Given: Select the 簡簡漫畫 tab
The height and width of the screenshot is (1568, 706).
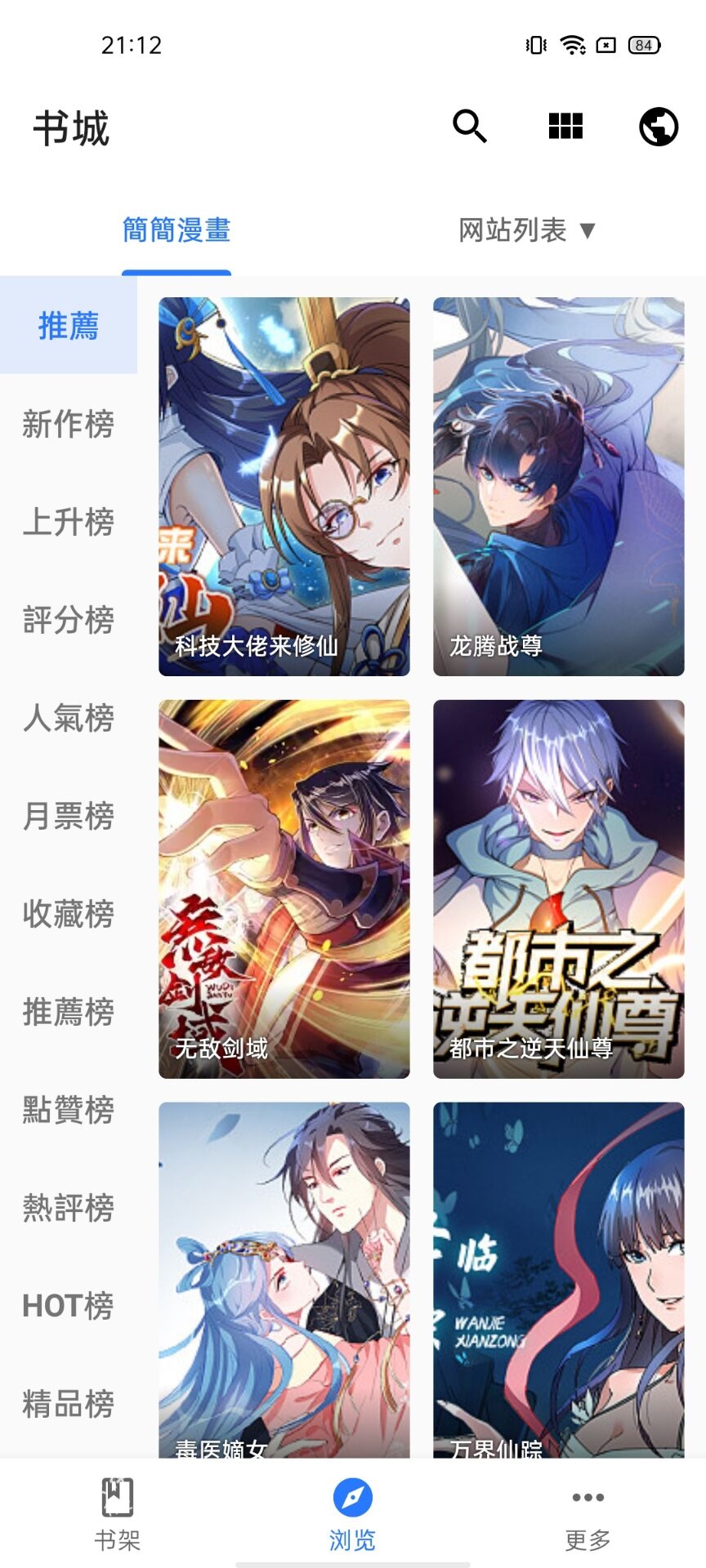Looking at the screenshot, I should coord(176,230).
